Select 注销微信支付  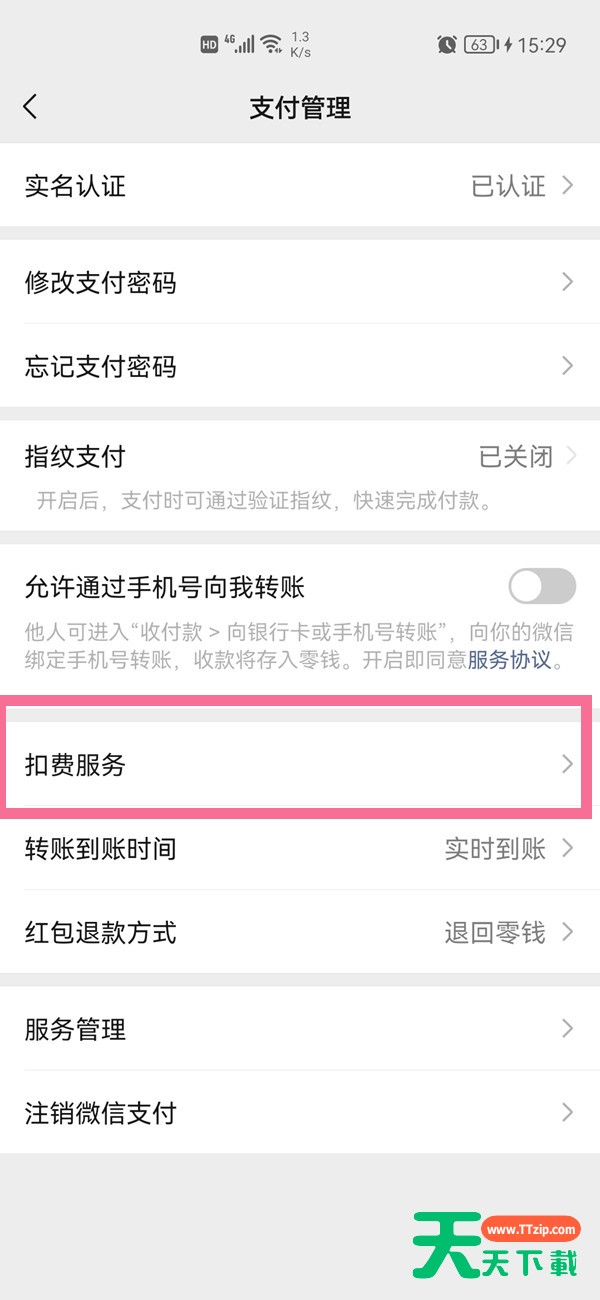[x=300, y=1112]
